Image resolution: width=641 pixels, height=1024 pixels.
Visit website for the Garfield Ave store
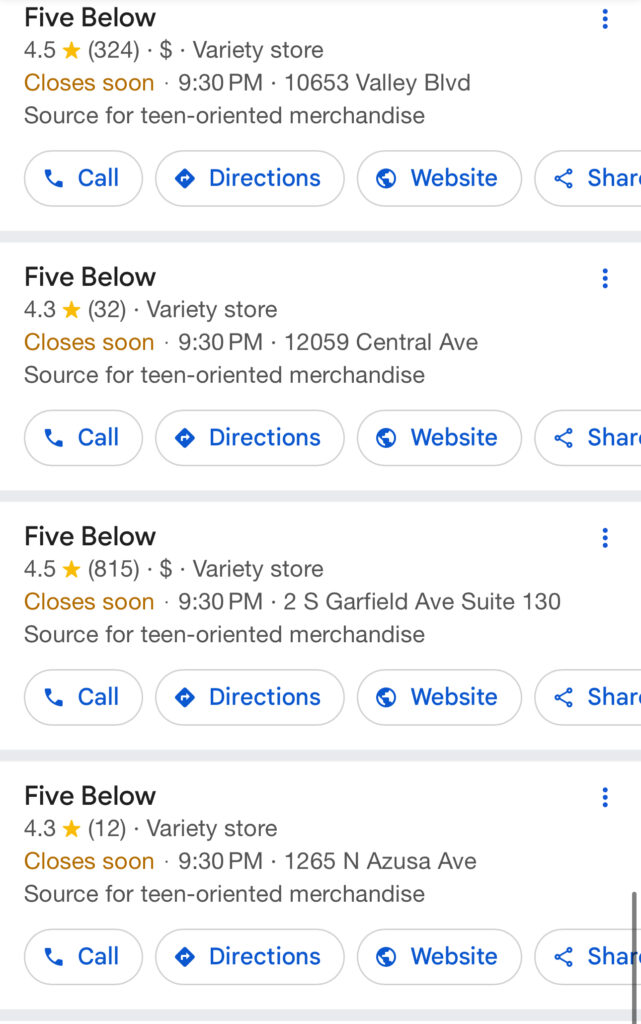(x=439, y=697)
